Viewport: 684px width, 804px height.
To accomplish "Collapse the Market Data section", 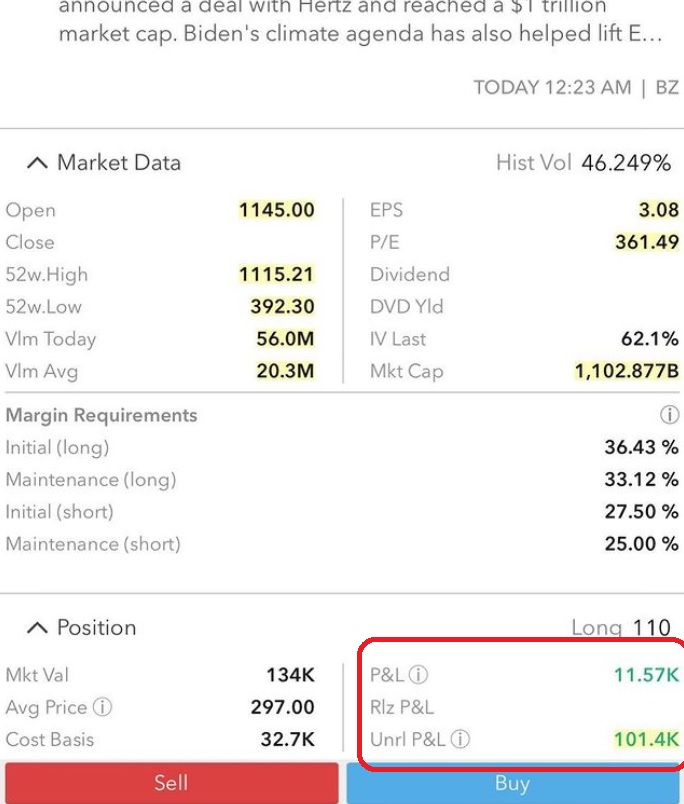I will point(37,163).
